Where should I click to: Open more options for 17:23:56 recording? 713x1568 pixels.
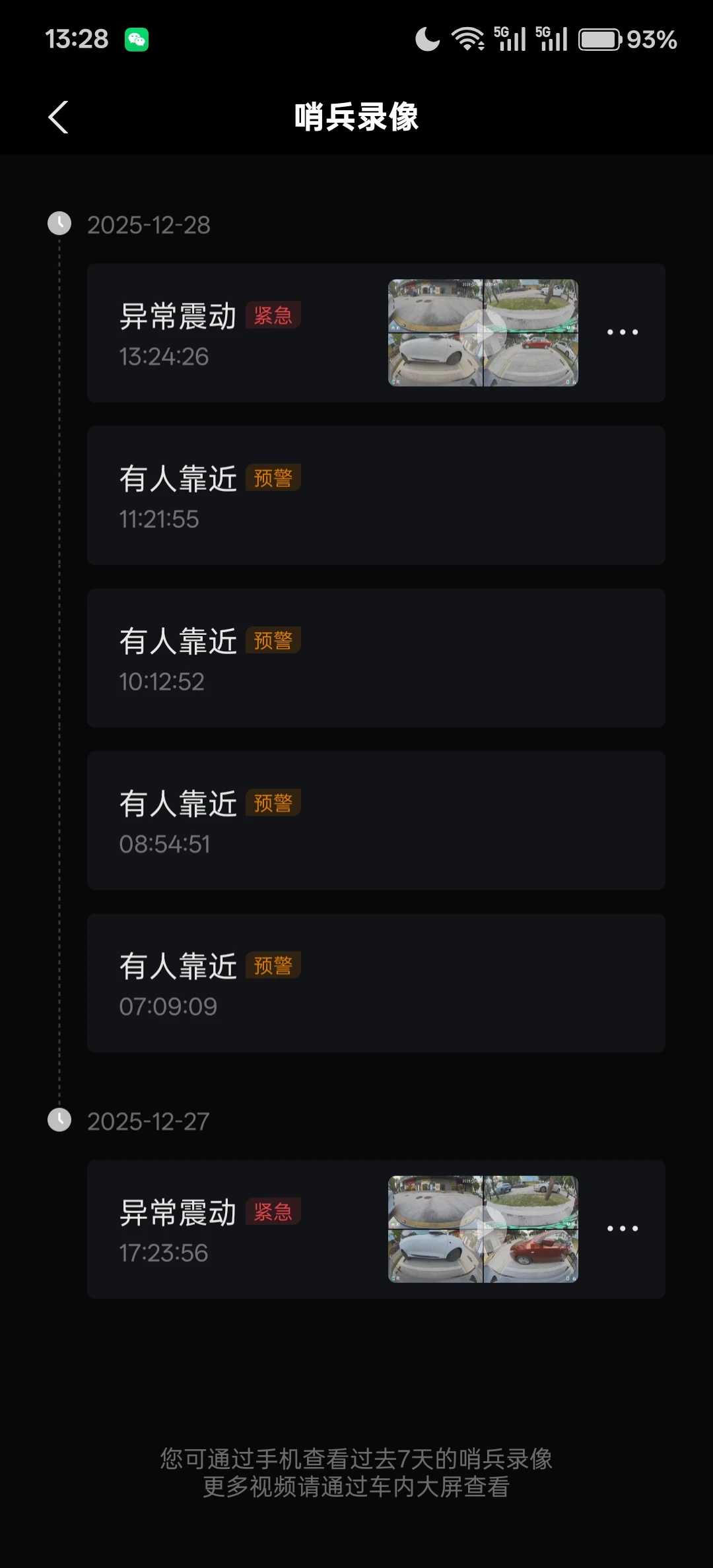tap(622, 1229)
